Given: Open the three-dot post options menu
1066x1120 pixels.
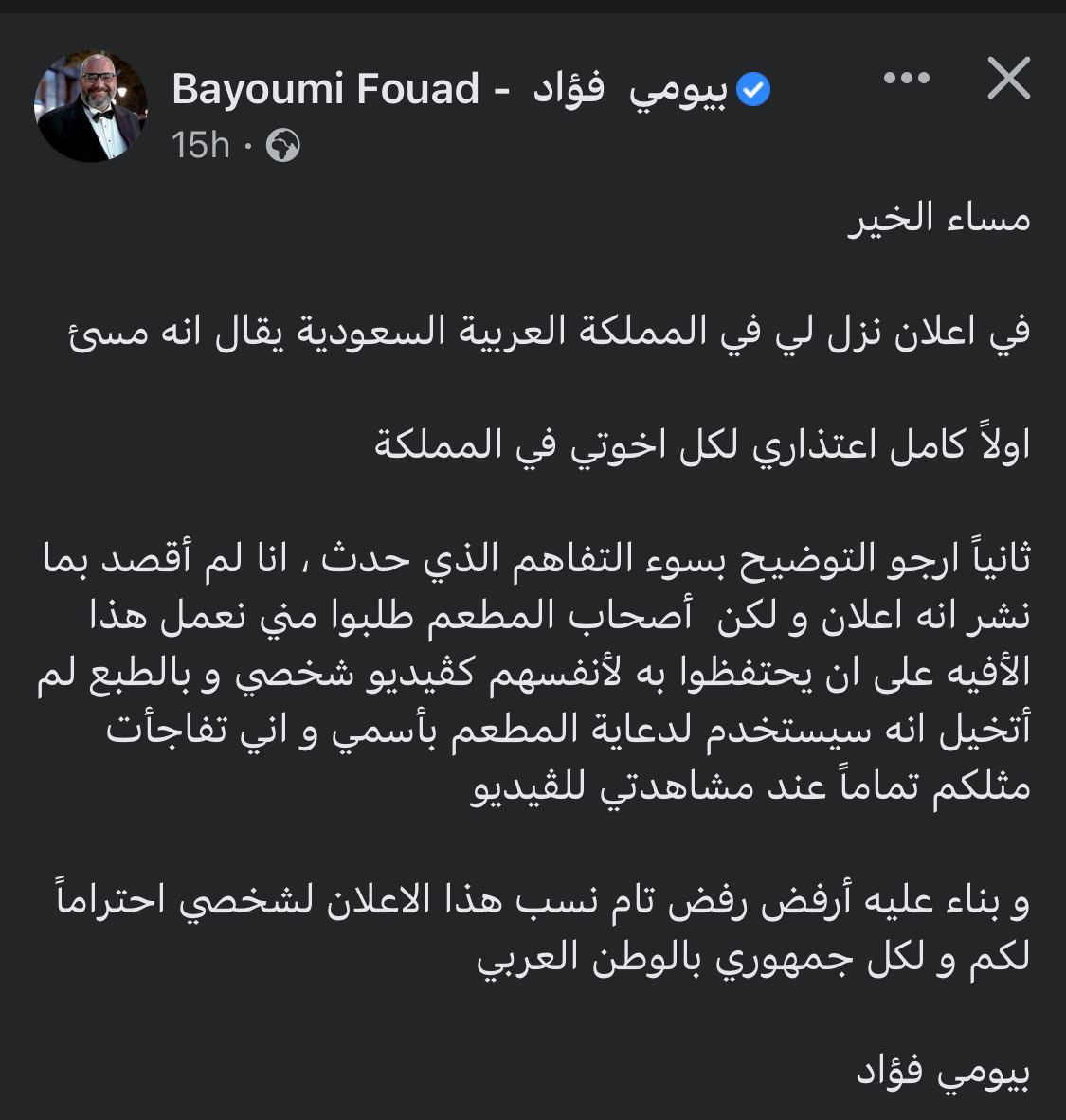Looking at the screenshot, I should pyautogui.click(x=906, y=79).
